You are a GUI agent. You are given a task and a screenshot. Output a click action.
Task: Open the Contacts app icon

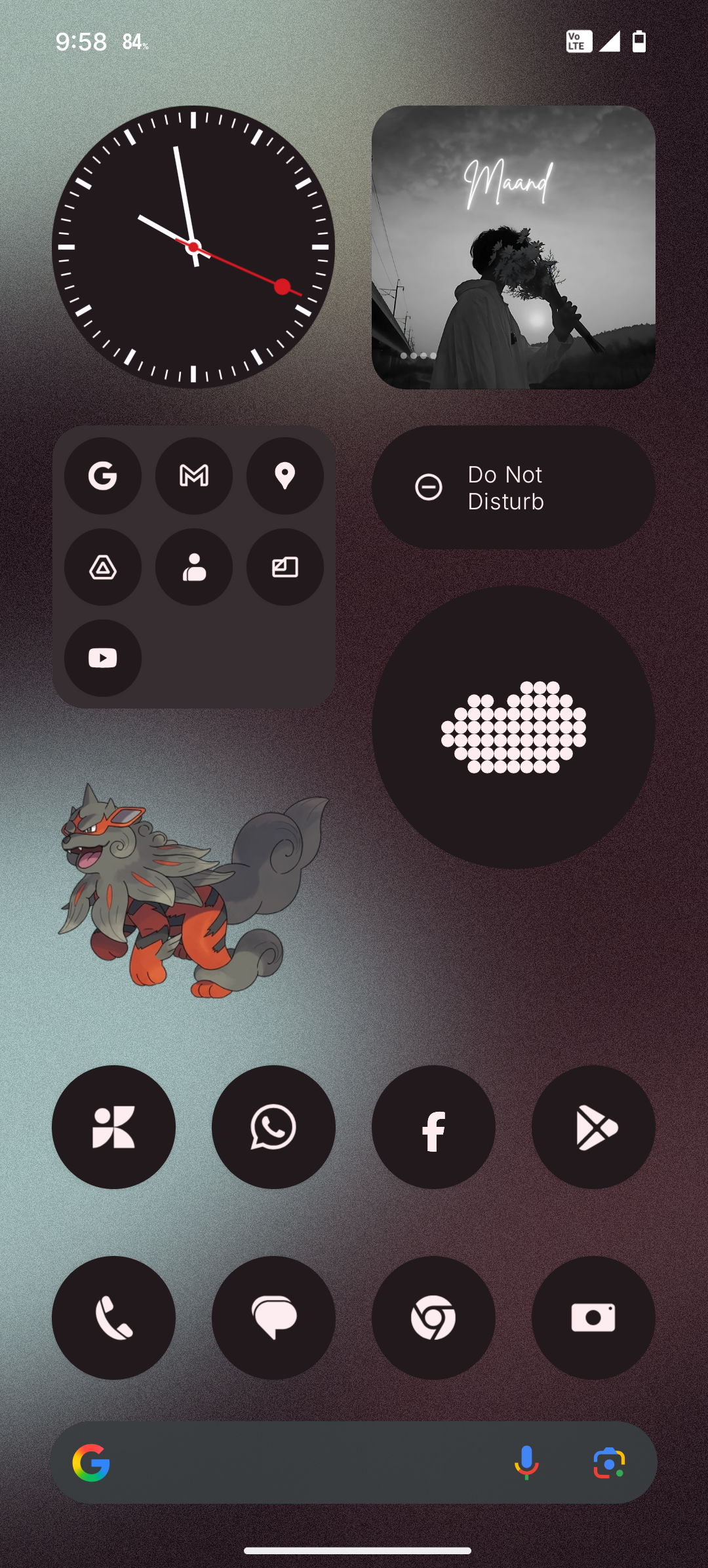click(194, 567)
